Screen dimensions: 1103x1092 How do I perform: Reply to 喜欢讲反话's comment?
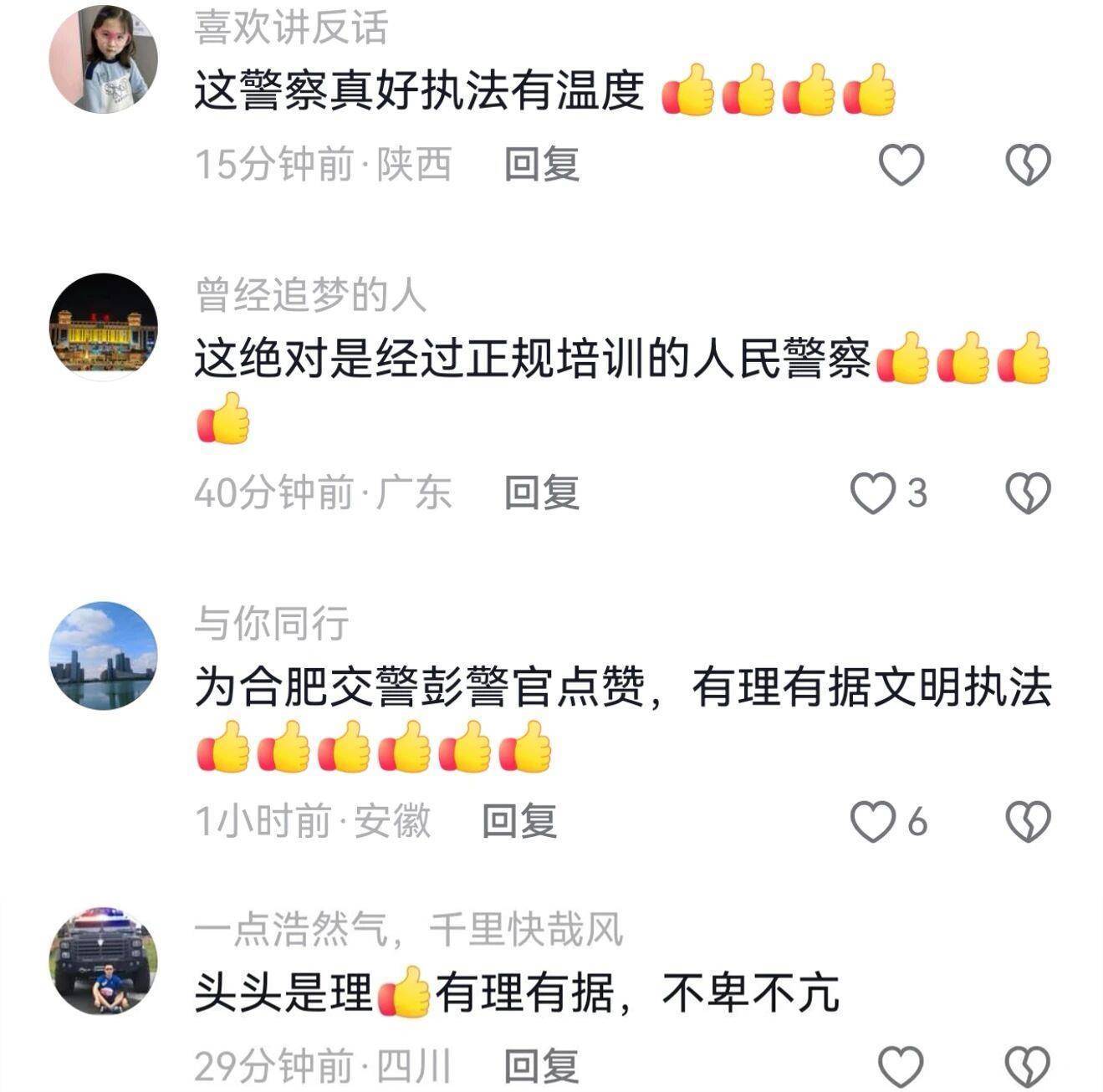(x=541, y=164)
